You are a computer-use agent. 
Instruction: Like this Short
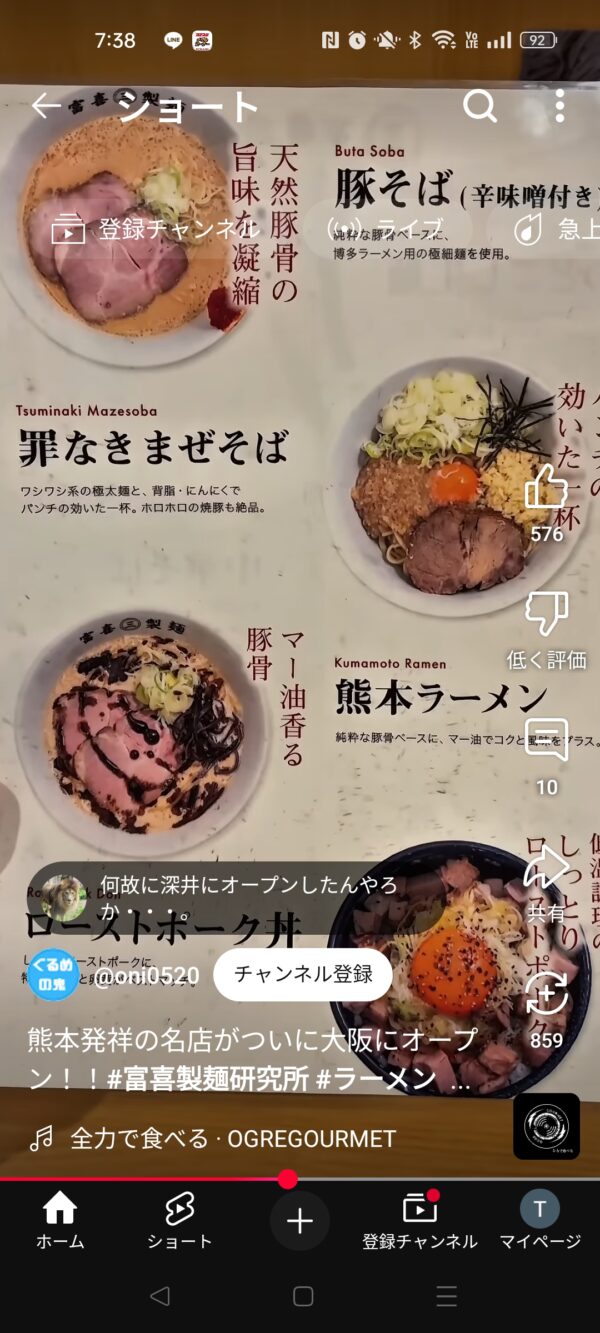coord(546,490)
